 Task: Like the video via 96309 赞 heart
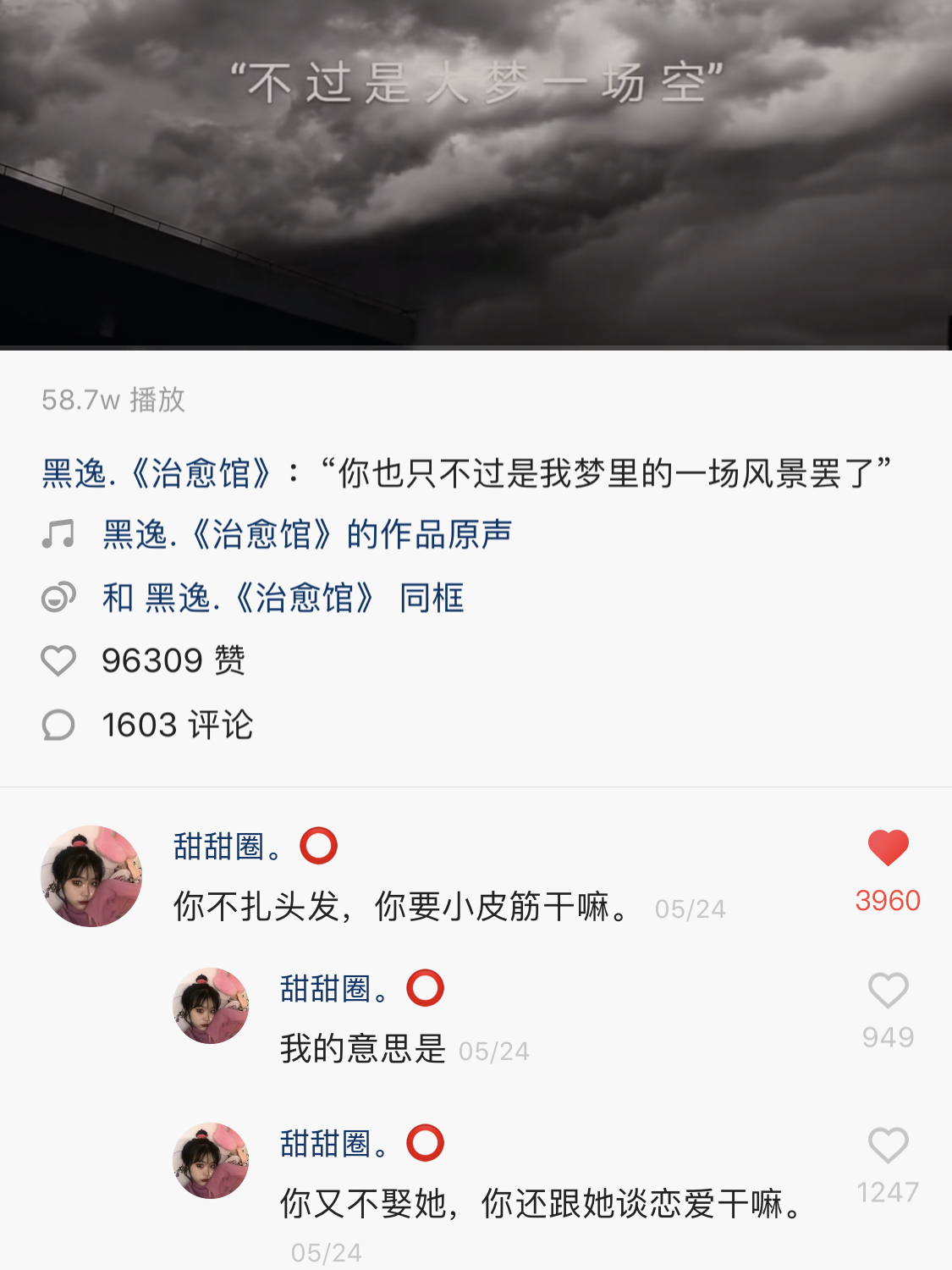[58, 660]
